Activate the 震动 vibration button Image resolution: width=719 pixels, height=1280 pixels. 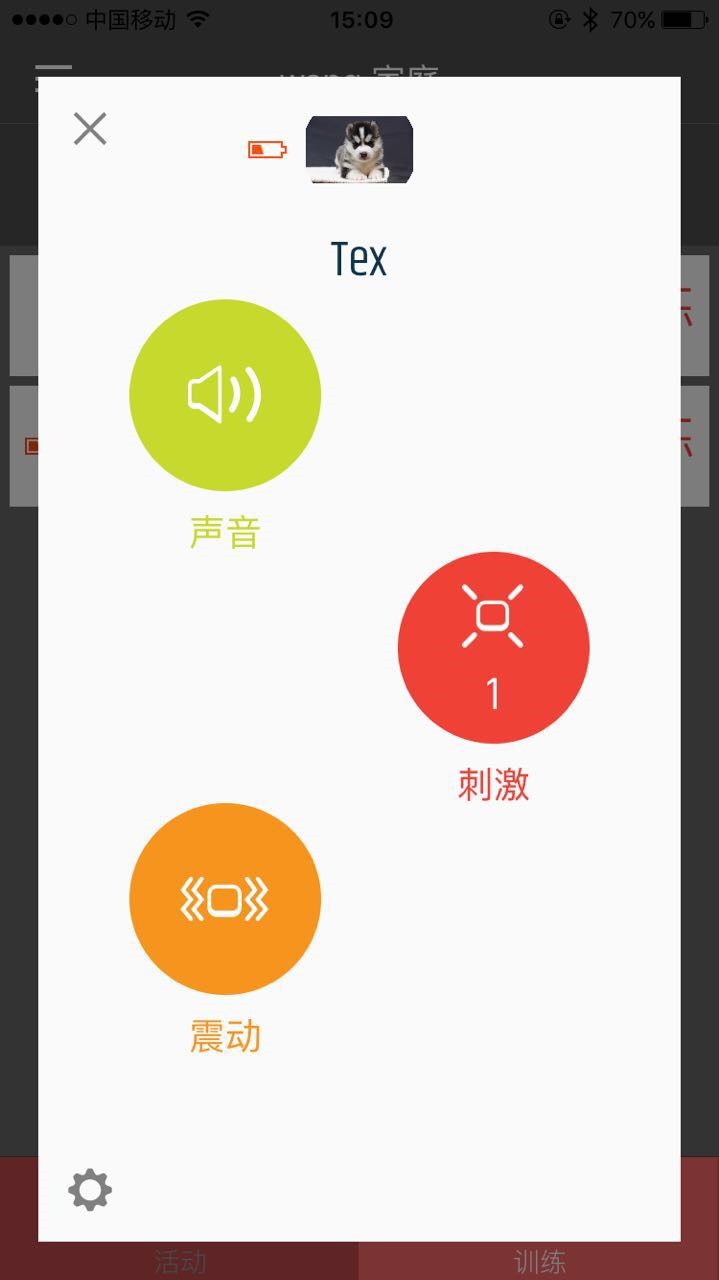[x=225, y=898]
